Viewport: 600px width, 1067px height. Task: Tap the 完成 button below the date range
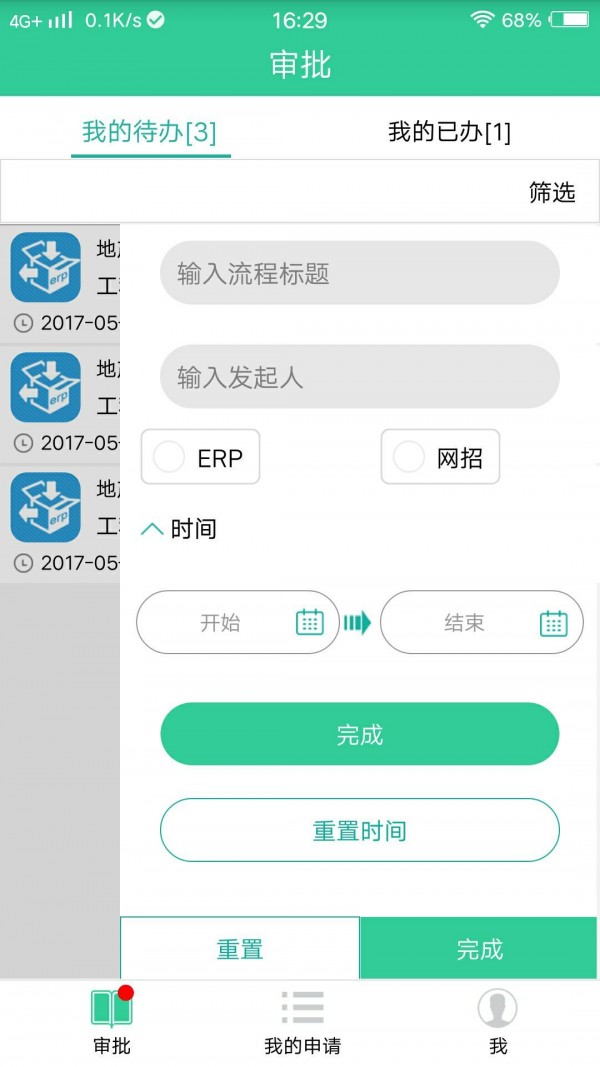click(359, 734)
